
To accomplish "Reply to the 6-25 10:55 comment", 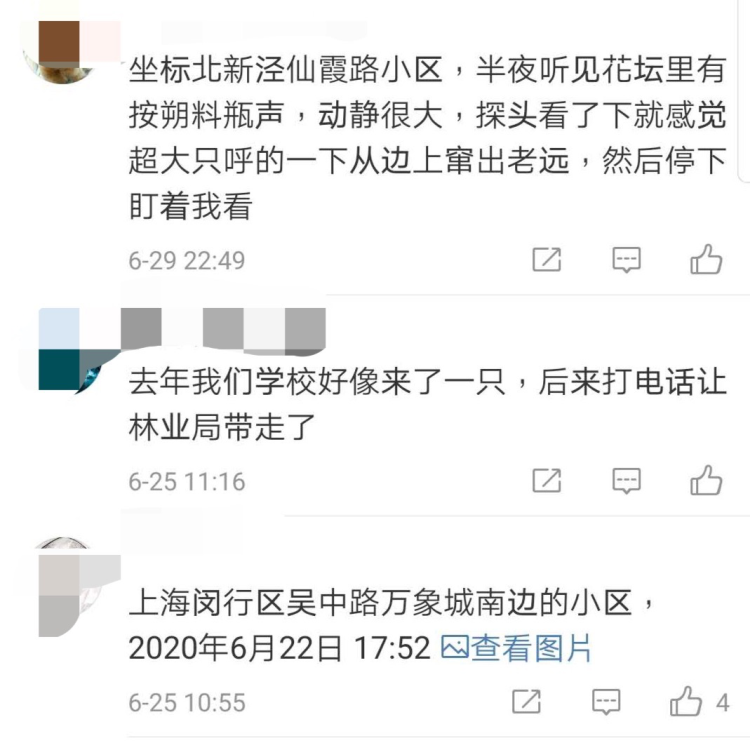I will pos(606,702).
